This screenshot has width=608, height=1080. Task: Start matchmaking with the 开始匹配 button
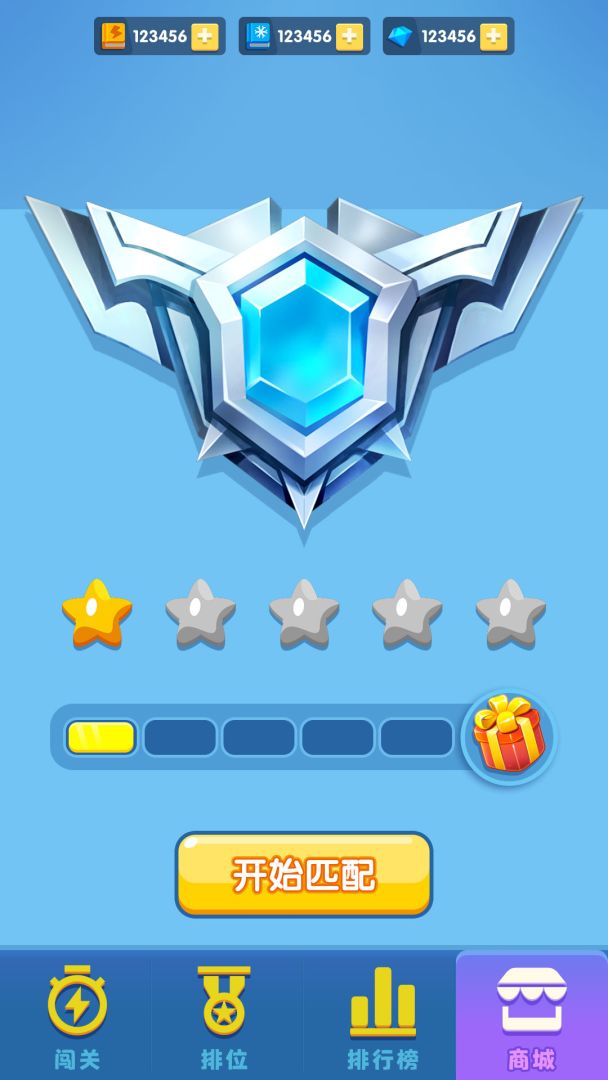pyautogui.click(x=304, y=874)
